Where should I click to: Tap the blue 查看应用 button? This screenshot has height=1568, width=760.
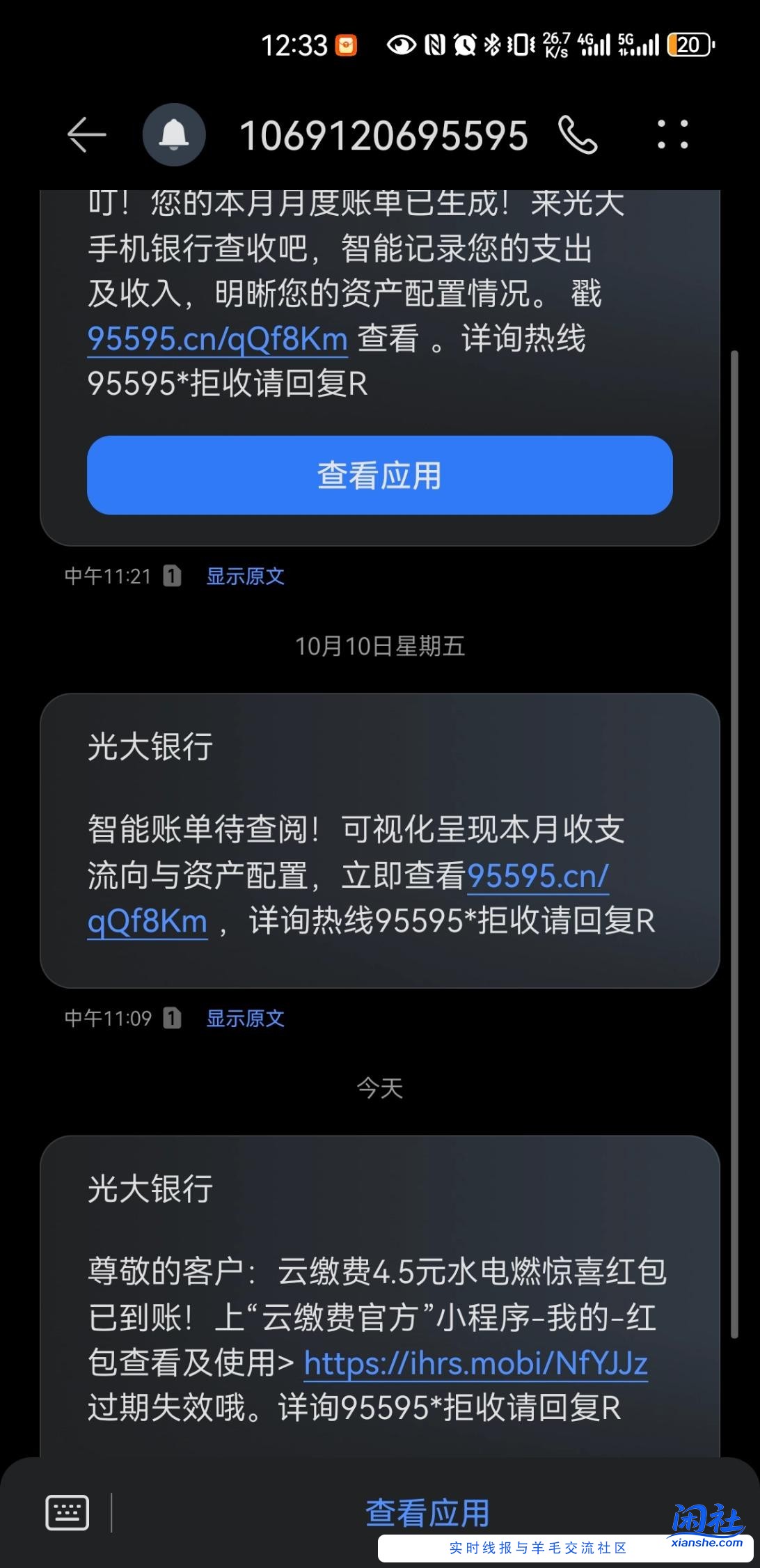pyautogui.click(x=379, y=476)
